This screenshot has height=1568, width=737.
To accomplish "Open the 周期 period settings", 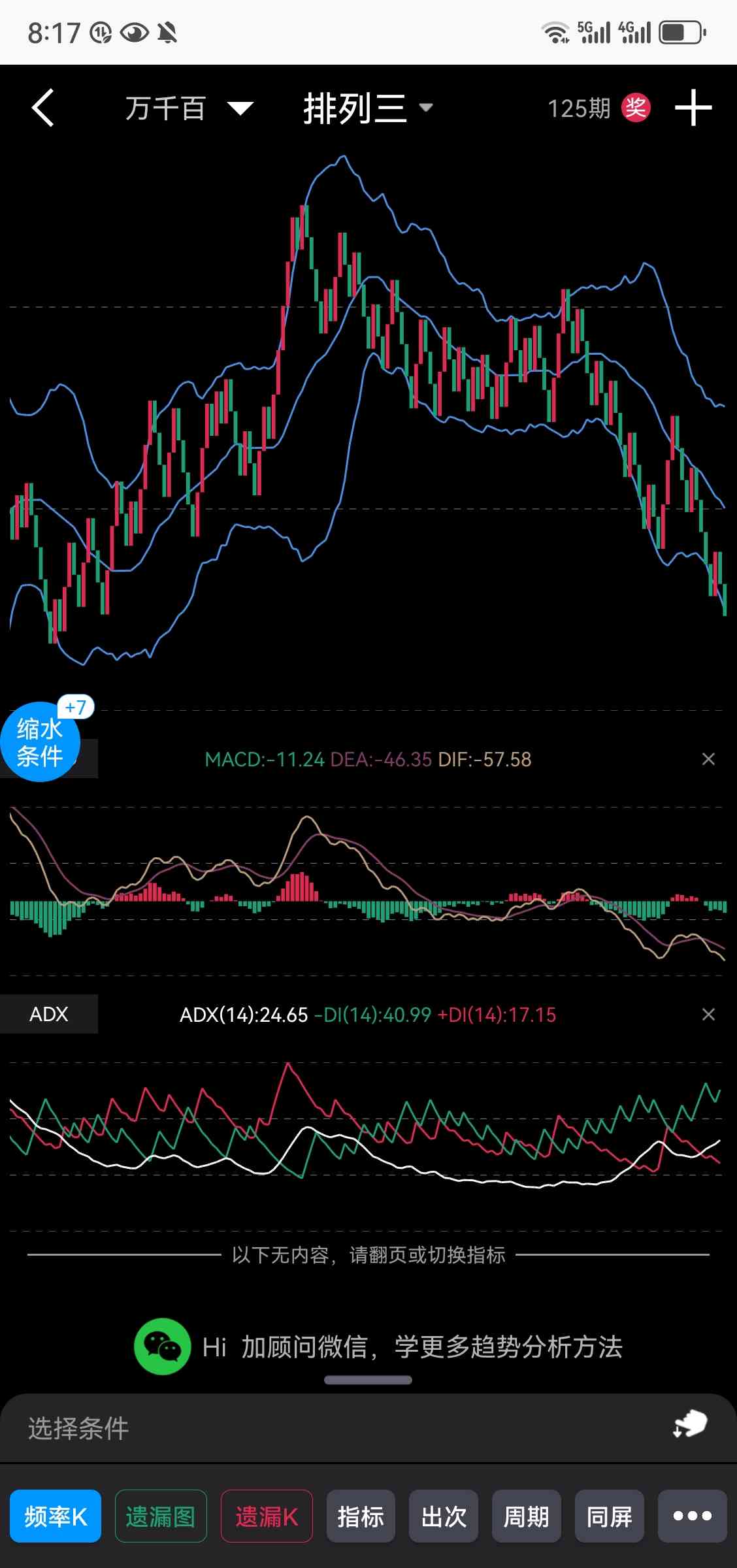I will (527, 1516).
